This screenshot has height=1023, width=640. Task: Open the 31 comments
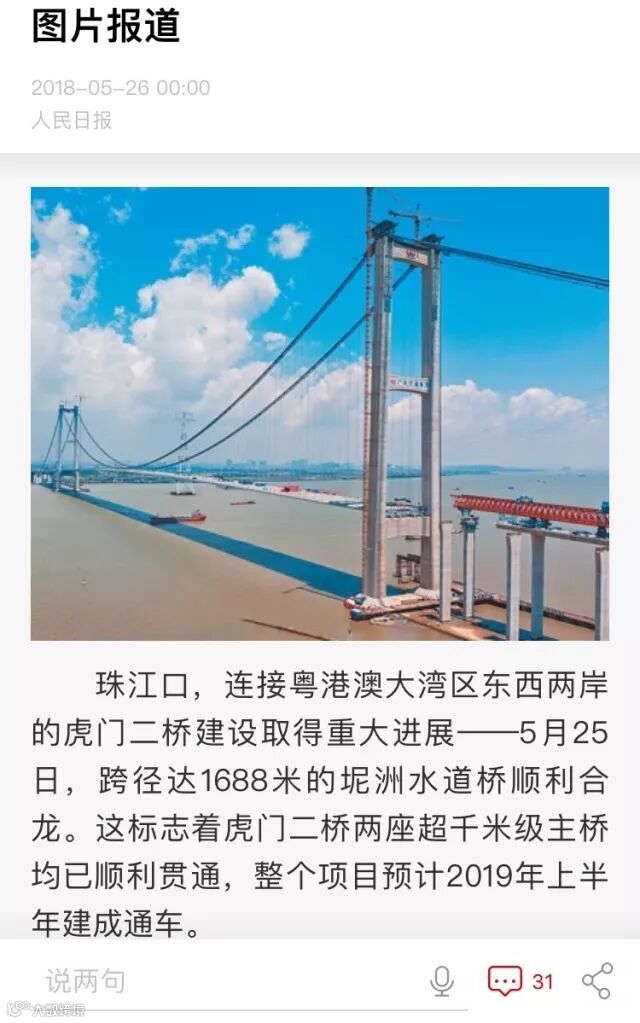point(519,981)
